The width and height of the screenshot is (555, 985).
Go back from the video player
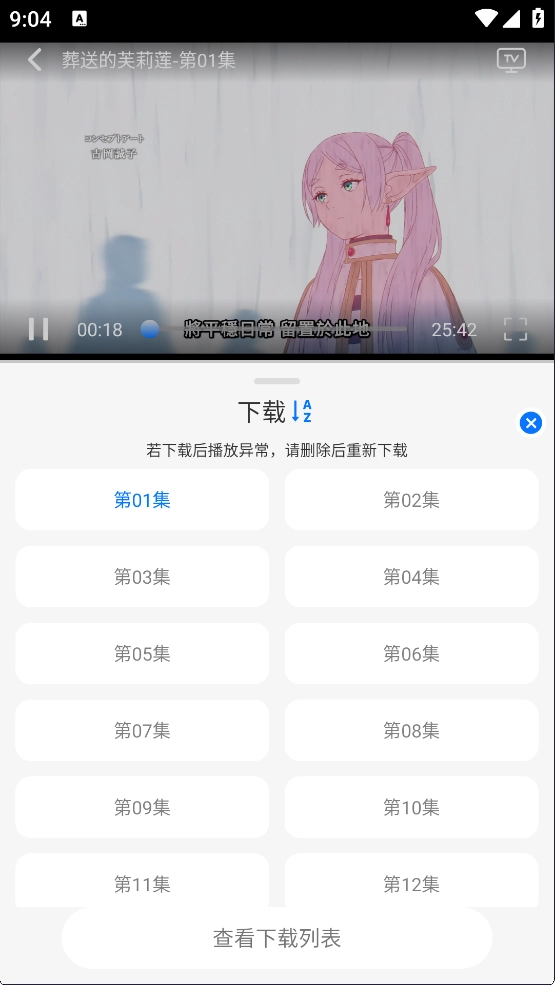click(35, 60)
